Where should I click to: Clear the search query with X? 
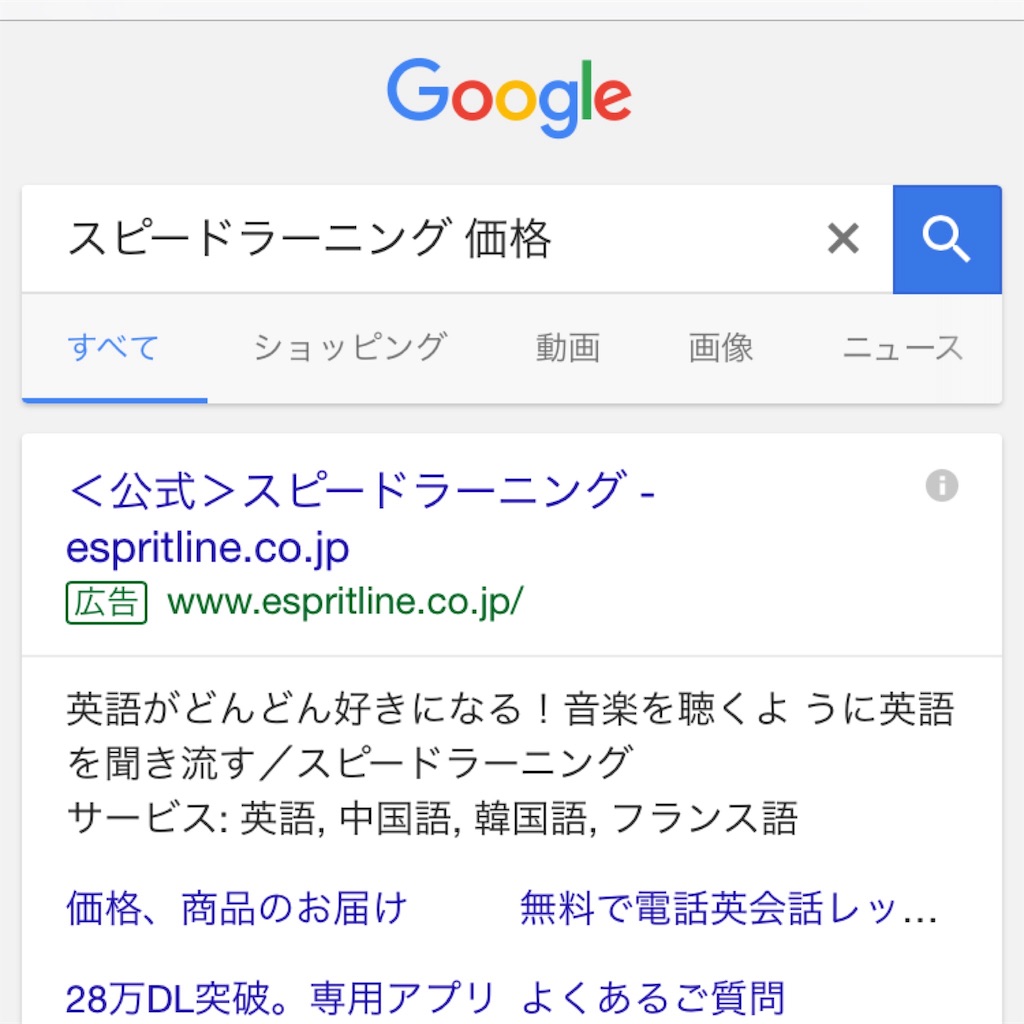pos(843,239)
